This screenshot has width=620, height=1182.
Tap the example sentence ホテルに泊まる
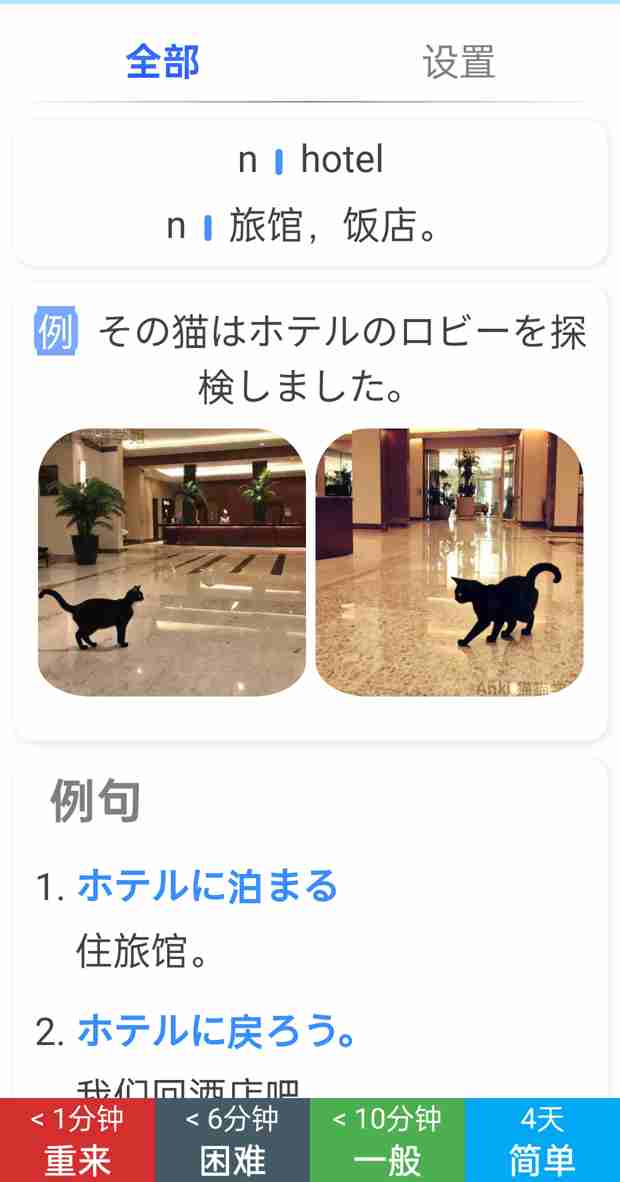(x=207, y=886)
